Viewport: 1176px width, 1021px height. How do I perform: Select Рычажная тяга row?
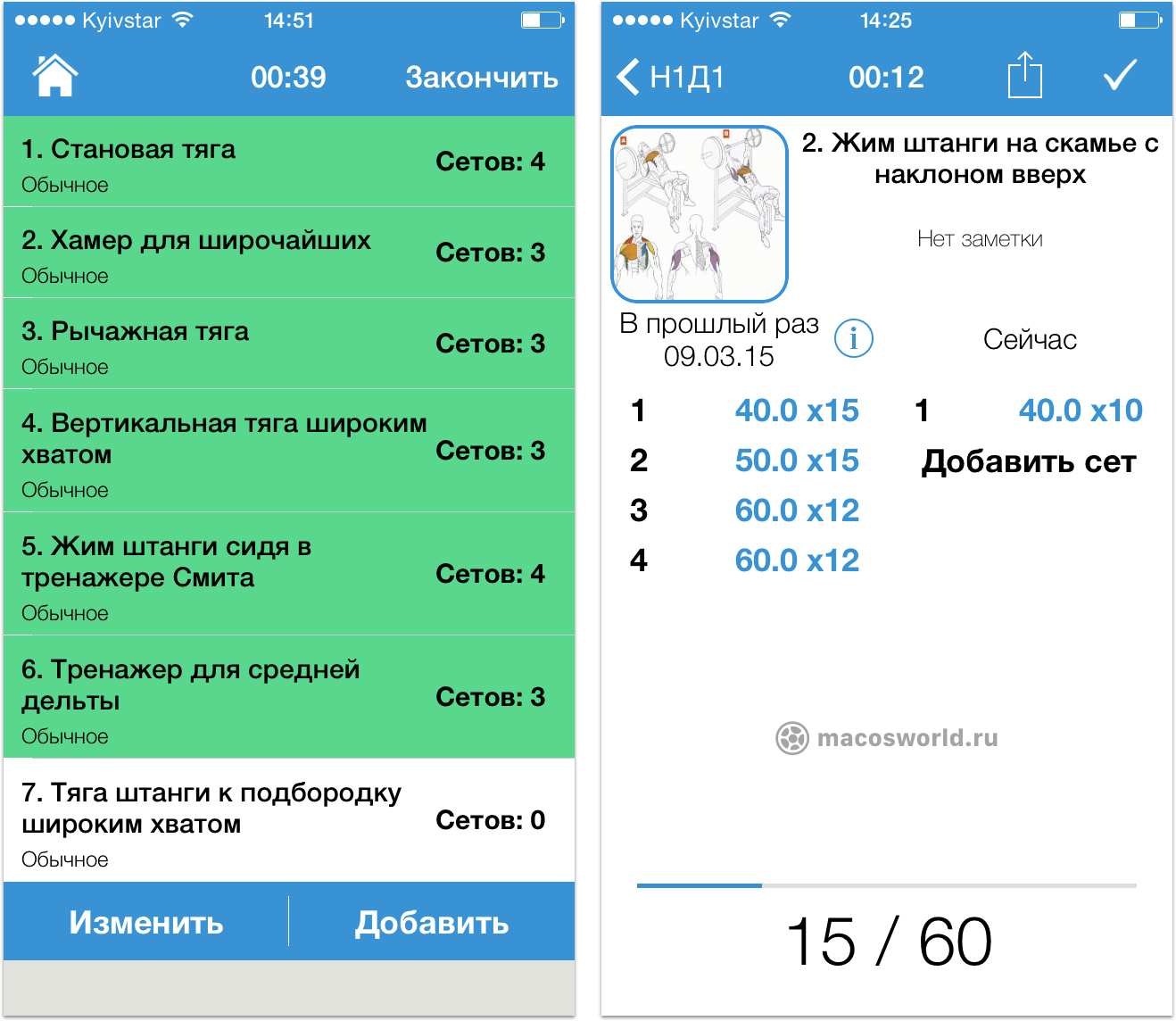click(289, 344)
